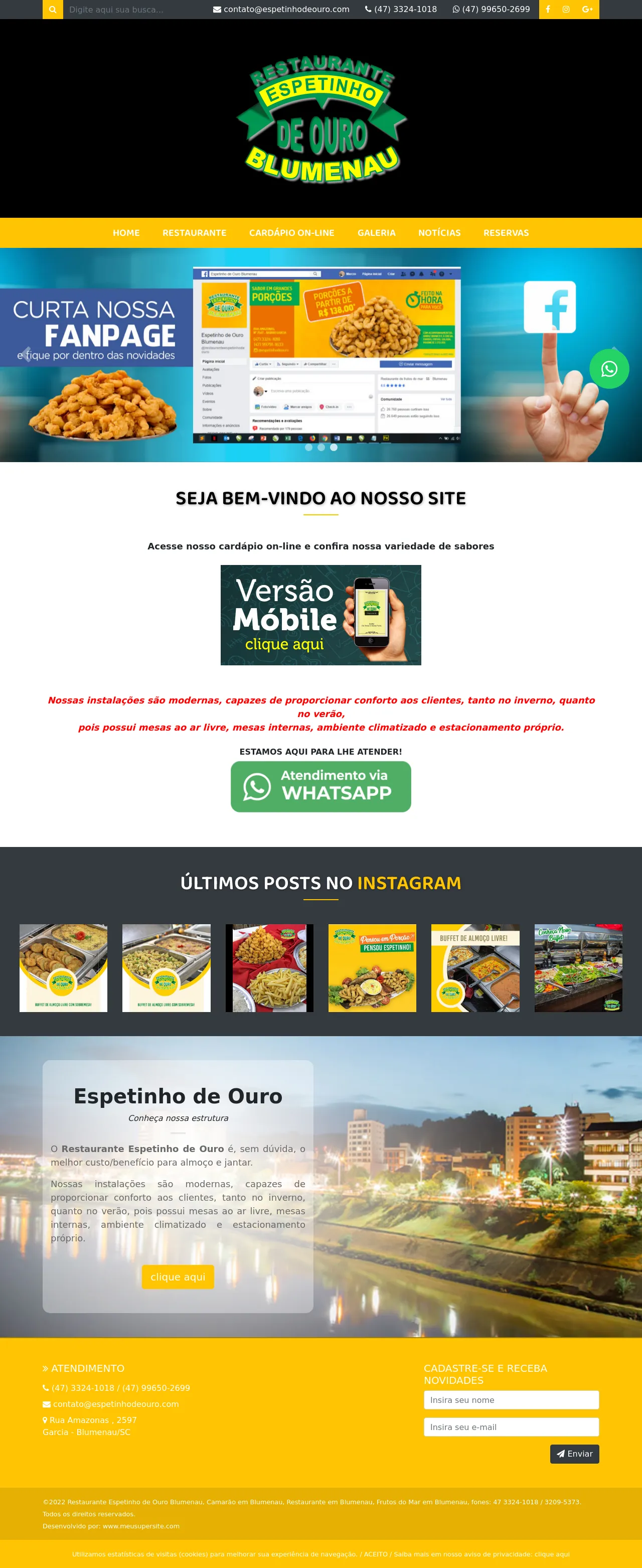Open the RESTAURANTE menu item

point(194,233)
